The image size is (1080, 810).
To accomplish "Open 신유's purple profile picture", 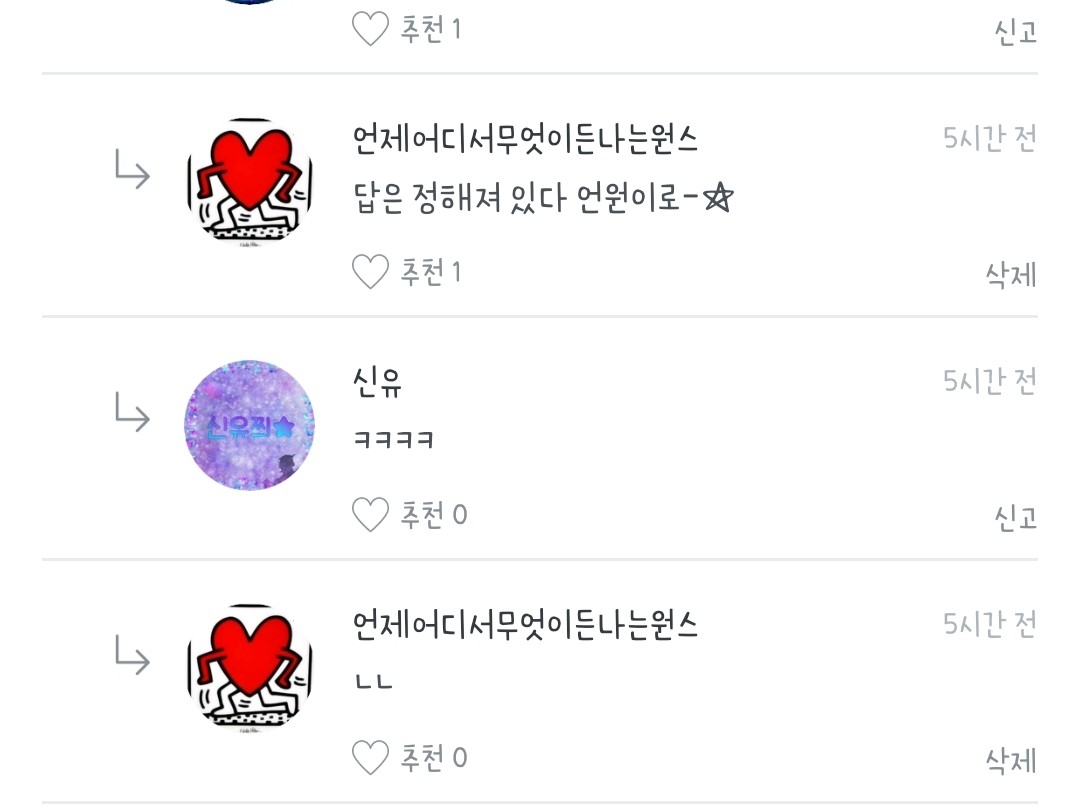I will [x=250, y=425].
